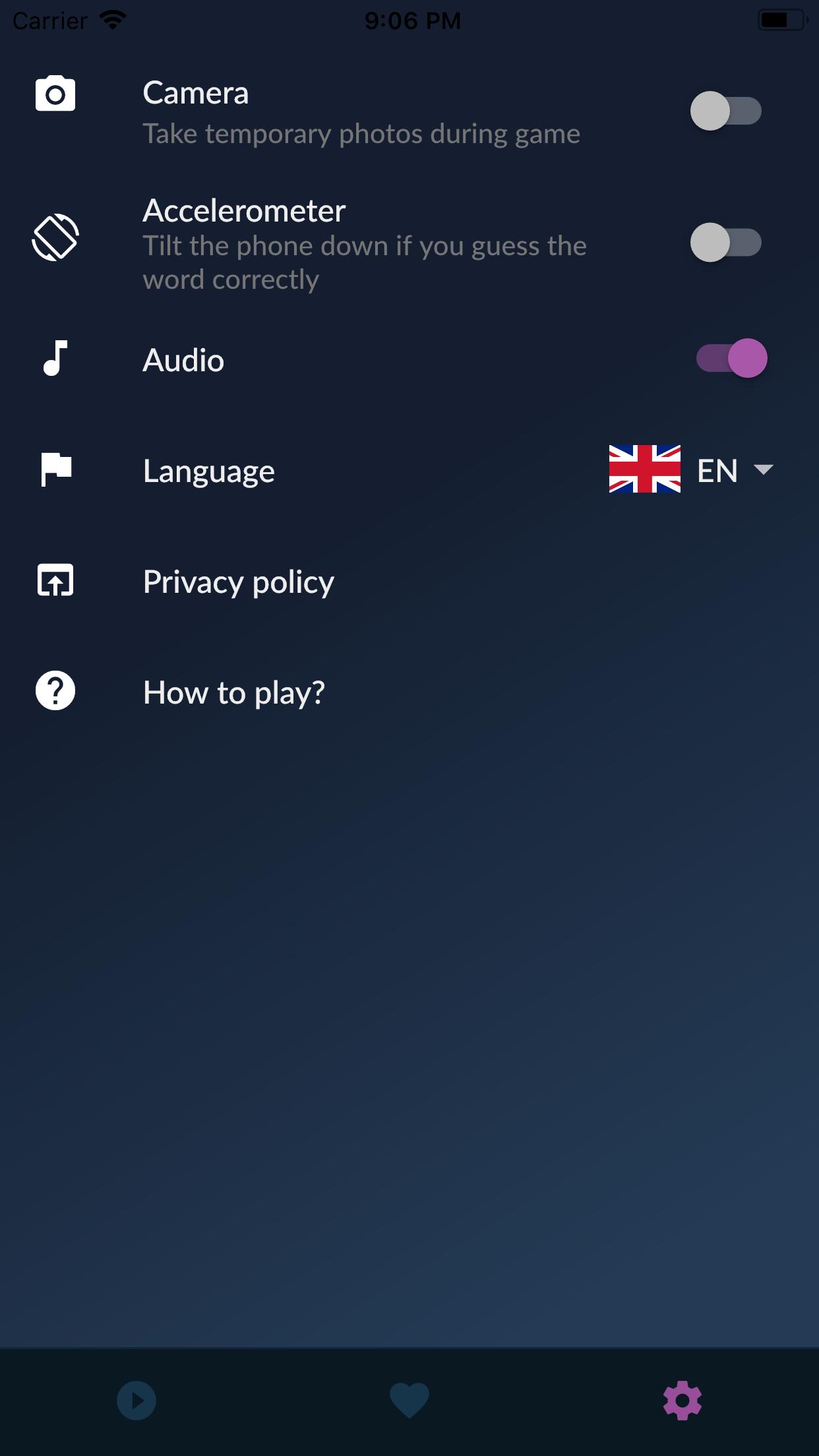The width and height of the screenshot is (819, 1456).
Task: Switch to the heart favorites tab
Action: click(x=409, y=1401)
